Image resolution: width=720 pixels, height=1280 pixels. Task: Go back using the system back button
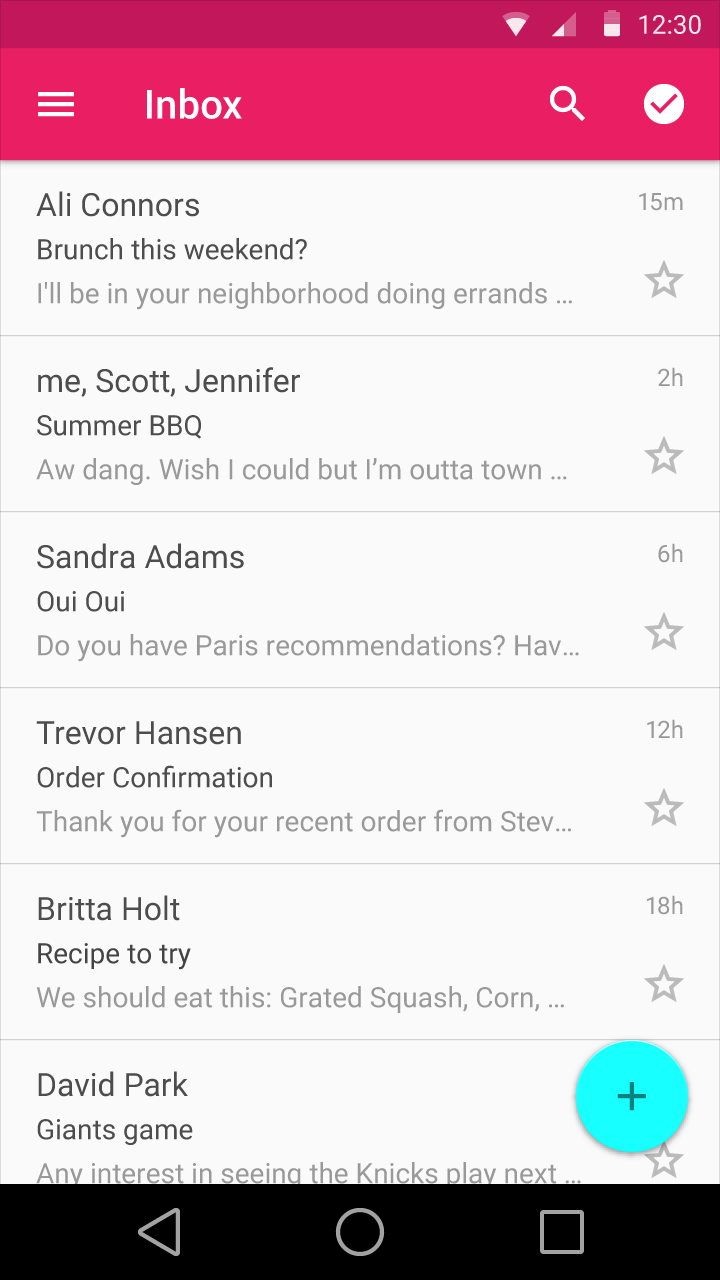coord(160,1232)
